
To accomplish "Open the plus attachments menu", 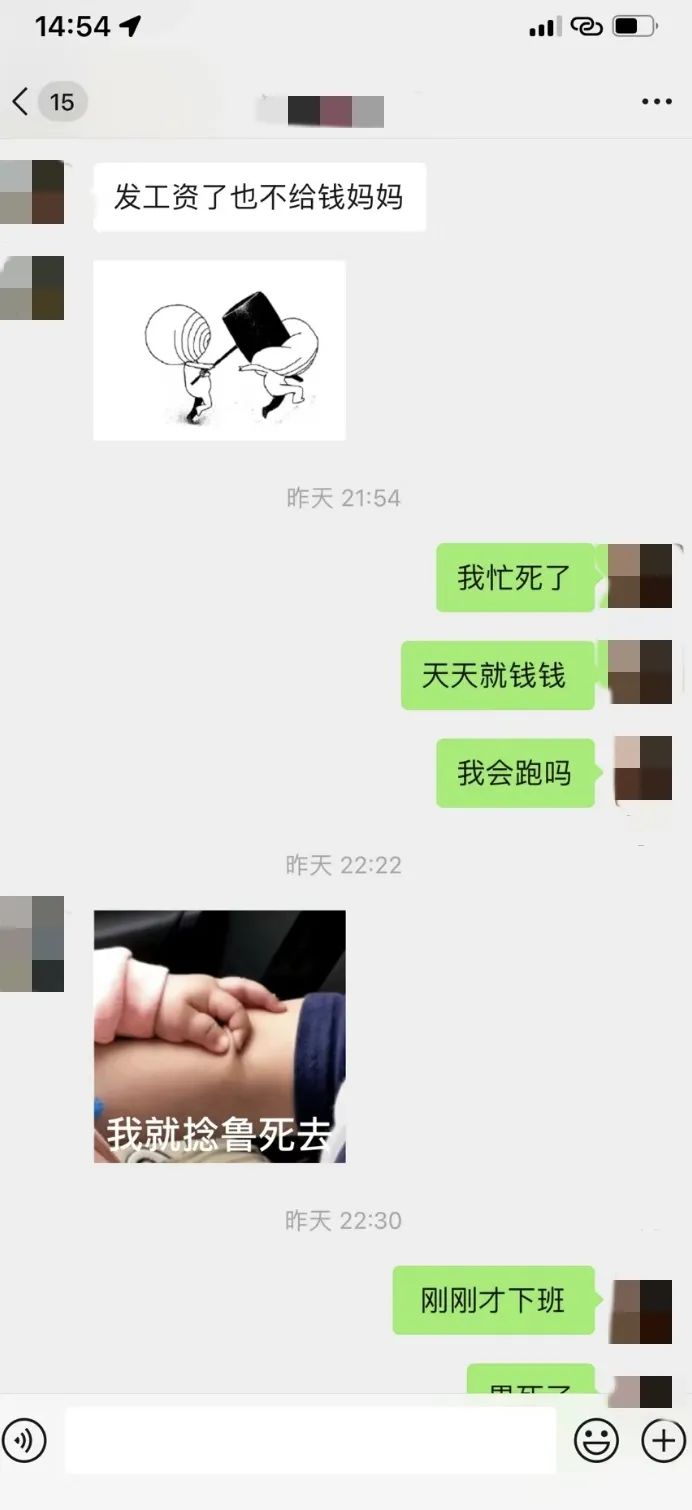I will coord(663,1441).
